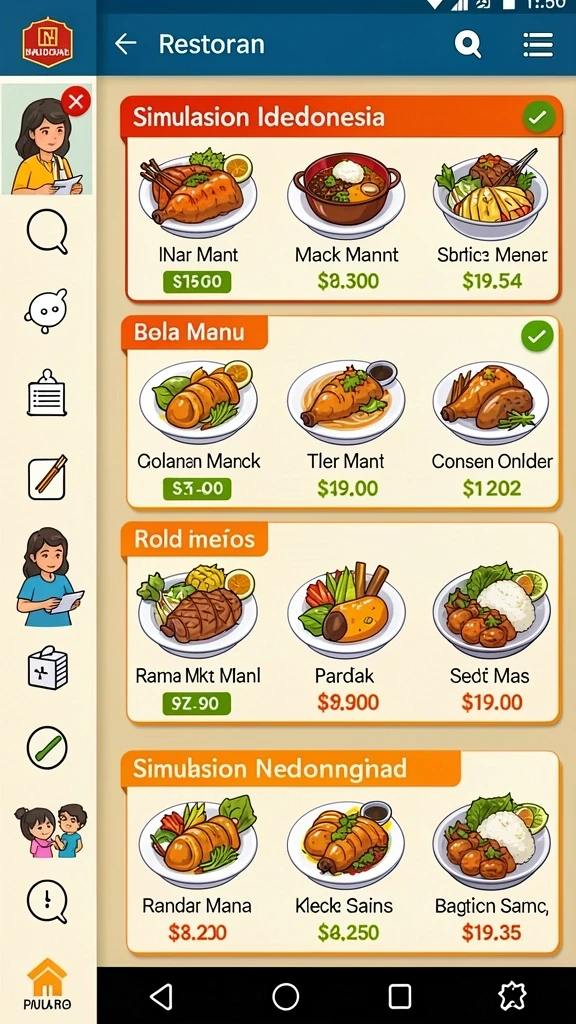Viewport: 576px width, 1024px height.
Task: Open the INar Mant dish
Action: click(x=198, y=222)
